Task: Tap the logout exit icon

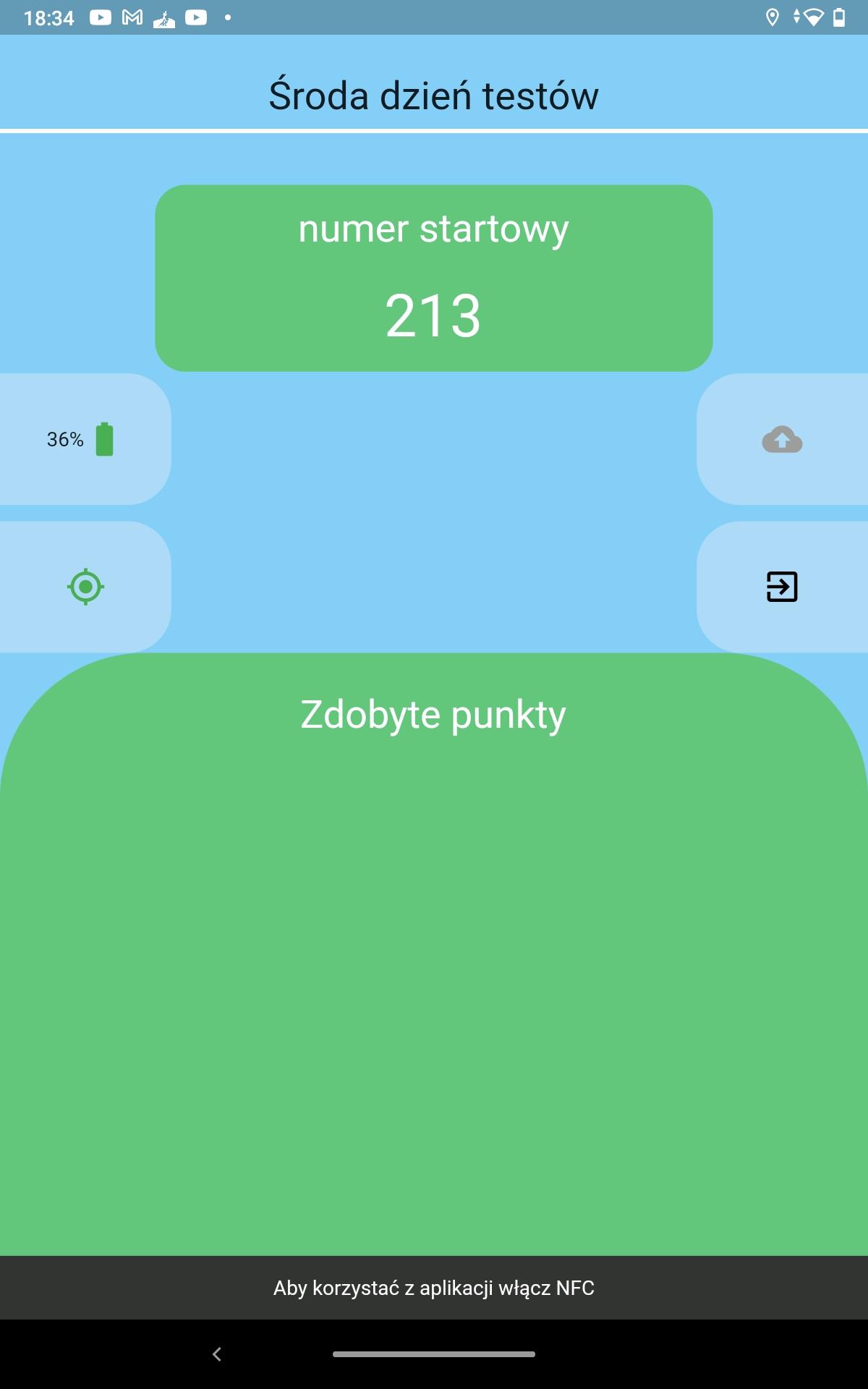Action: click(x=782, y=587)
